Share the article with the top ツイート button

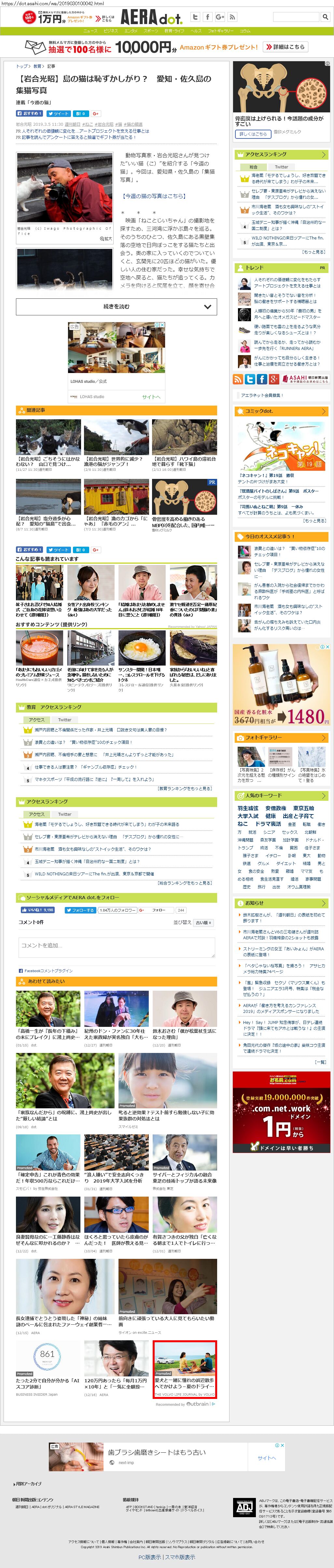coord(58,113)
